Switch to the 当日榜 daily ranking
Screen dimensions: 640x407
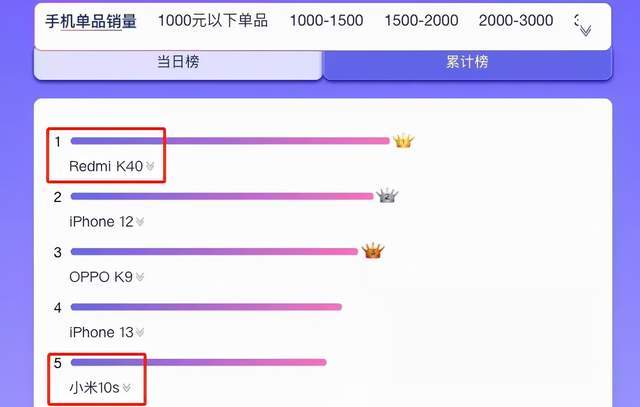click(x=178, y=62)
